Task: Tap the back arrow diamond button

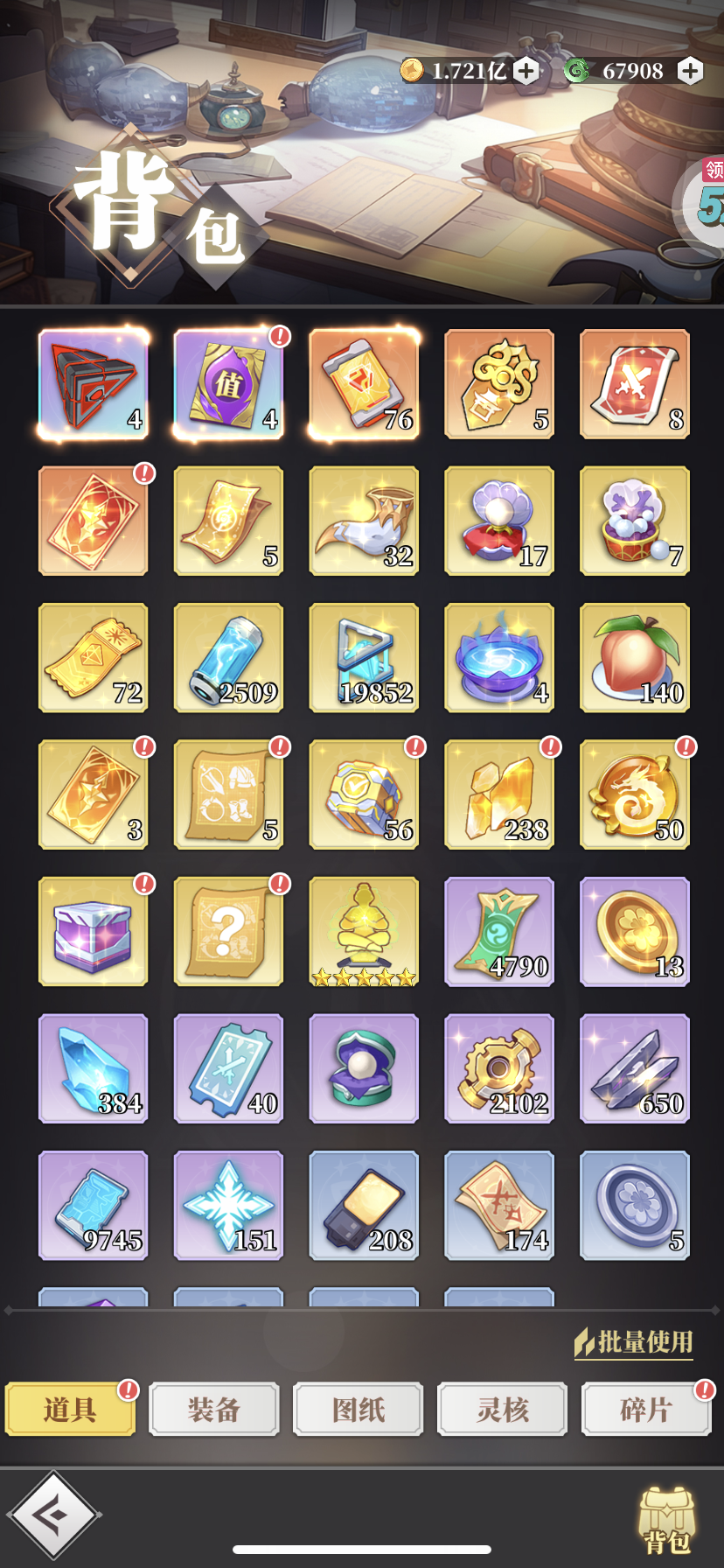Action: pyautogui.click(x=54, y=1515)
